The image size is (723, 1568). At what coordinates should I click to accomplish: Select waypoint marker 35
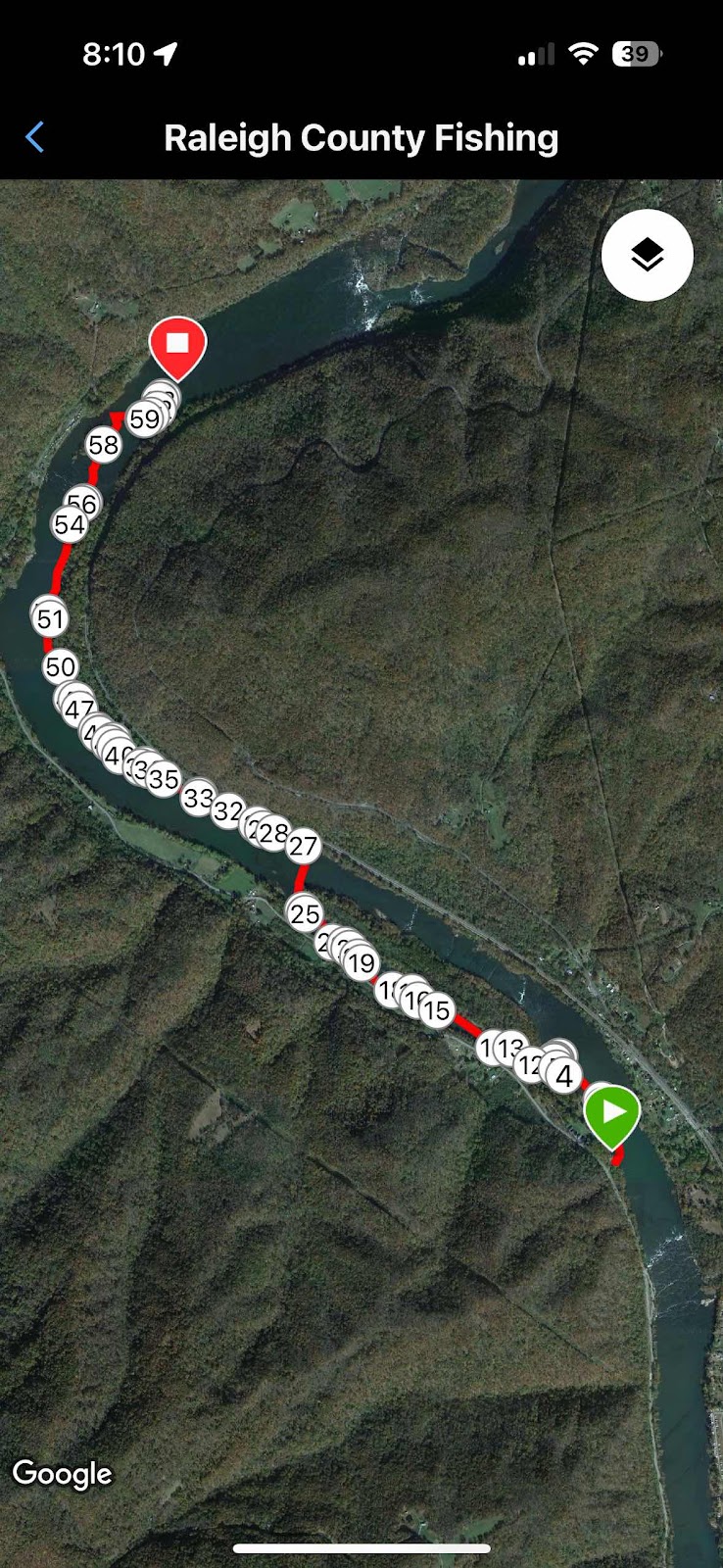tap(164, 780)
